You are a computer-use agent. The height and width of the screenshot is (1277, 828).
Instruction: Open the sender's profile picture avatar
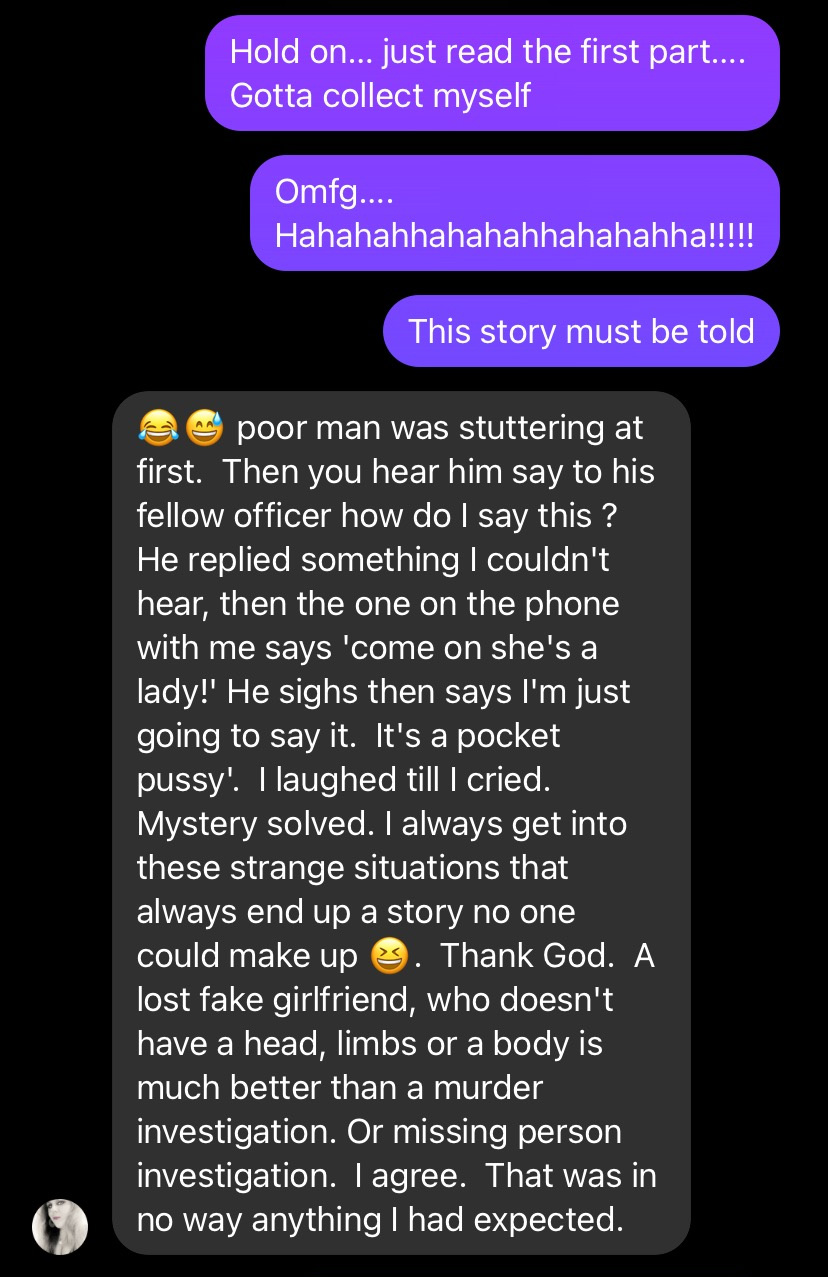coord(60,1227)
